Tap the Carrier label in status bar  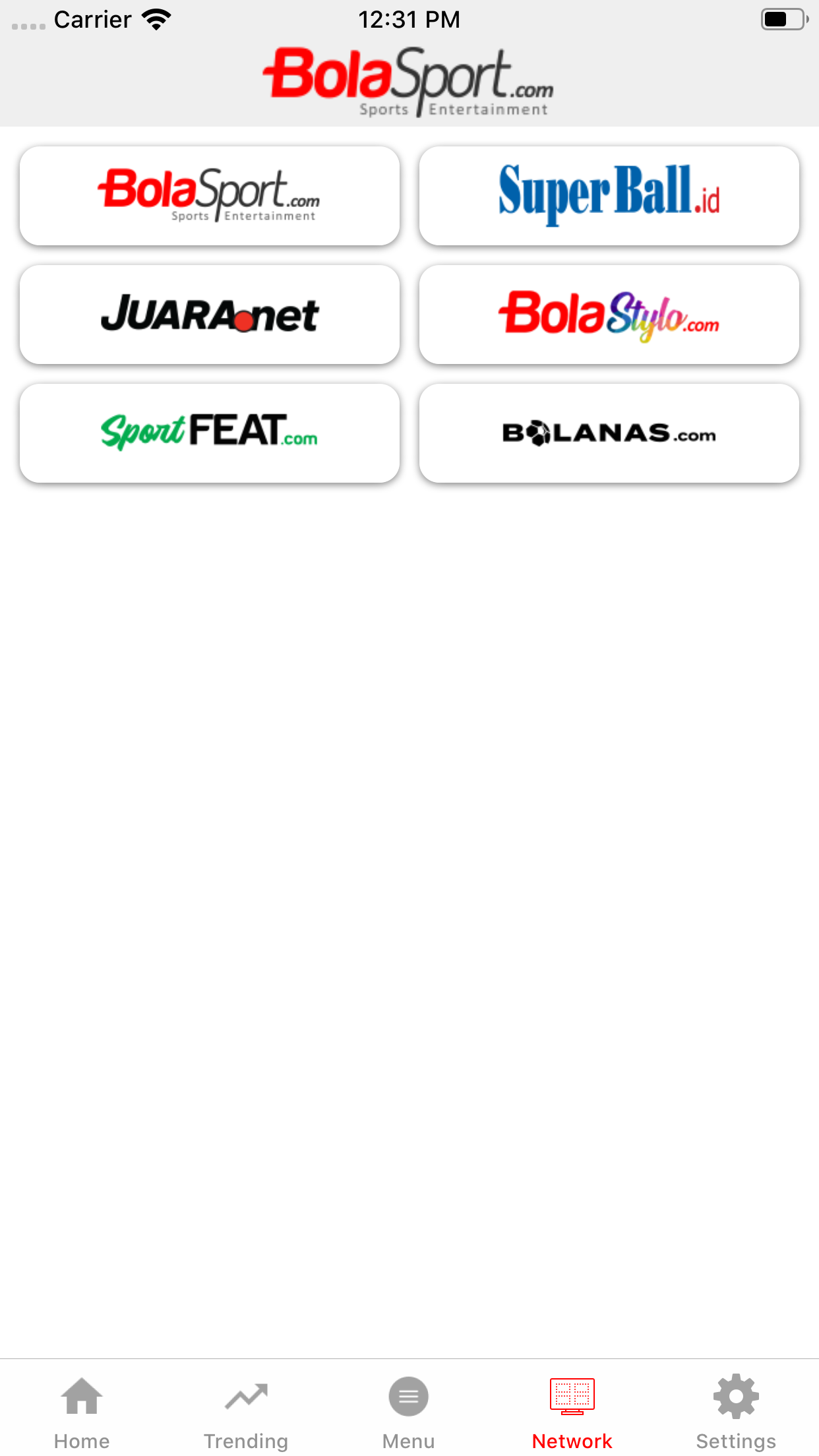[93, 19]
